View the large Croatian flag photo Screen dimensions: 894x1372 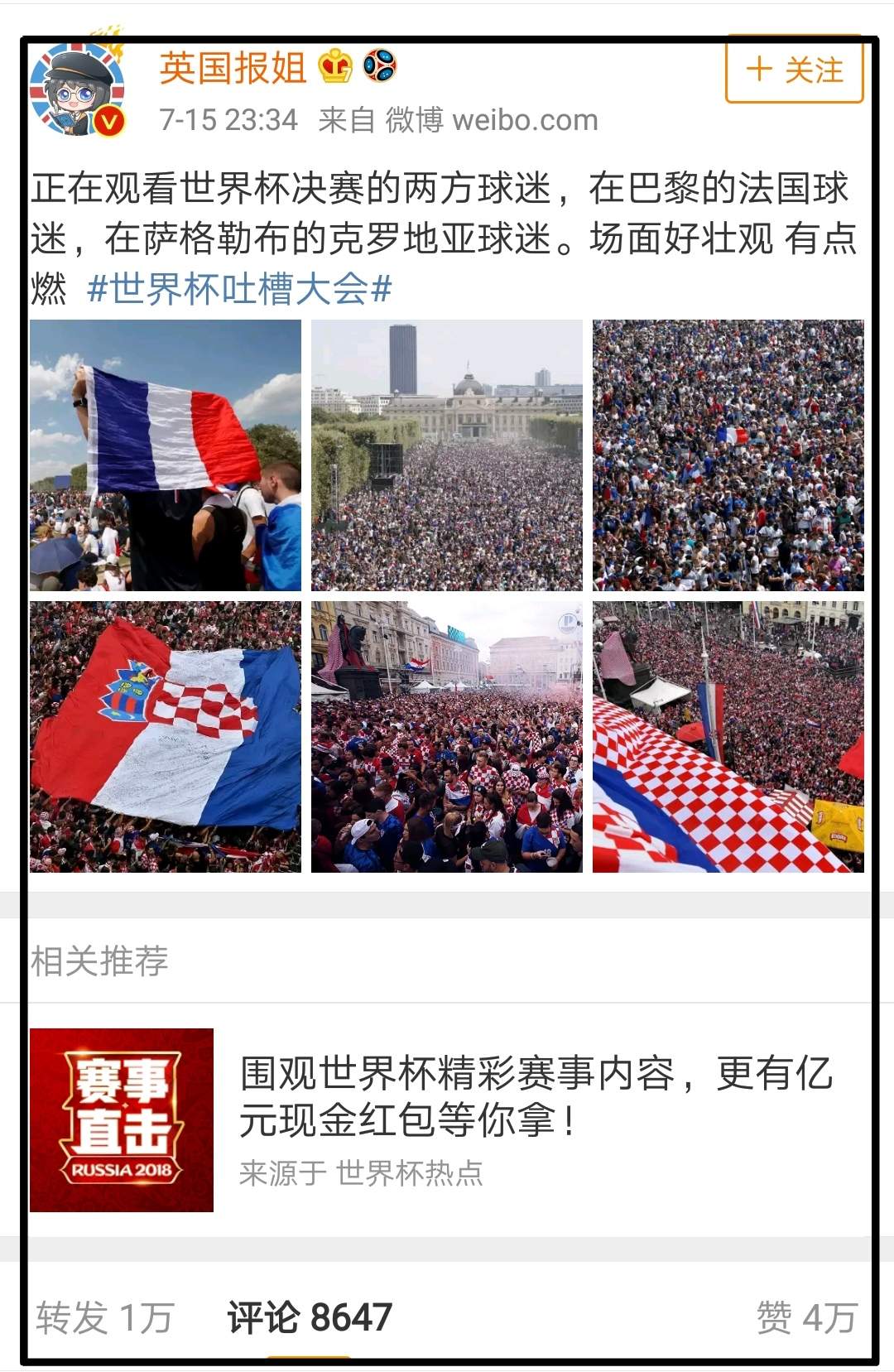click(x=166, y=737)
